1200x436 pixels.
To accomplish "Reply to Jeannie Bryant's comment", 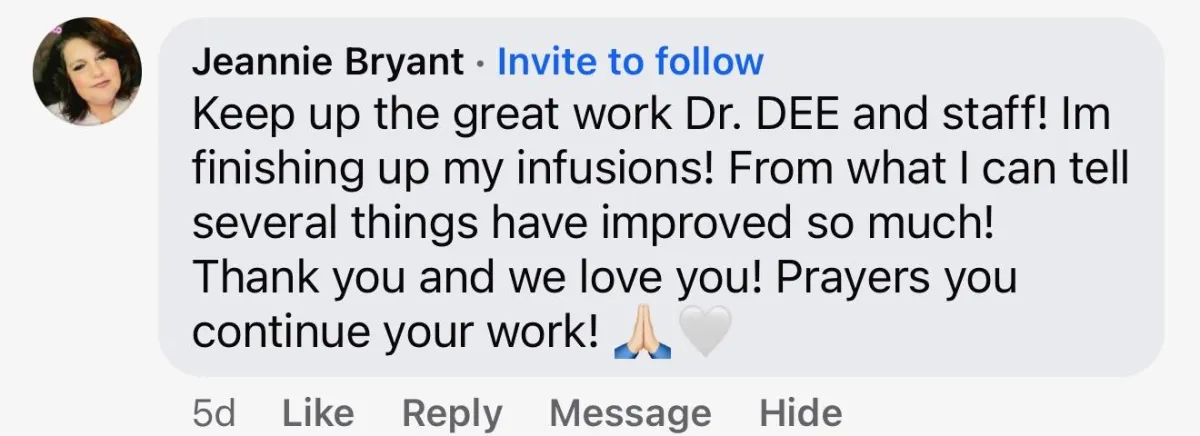I will (x=452, y=413).
